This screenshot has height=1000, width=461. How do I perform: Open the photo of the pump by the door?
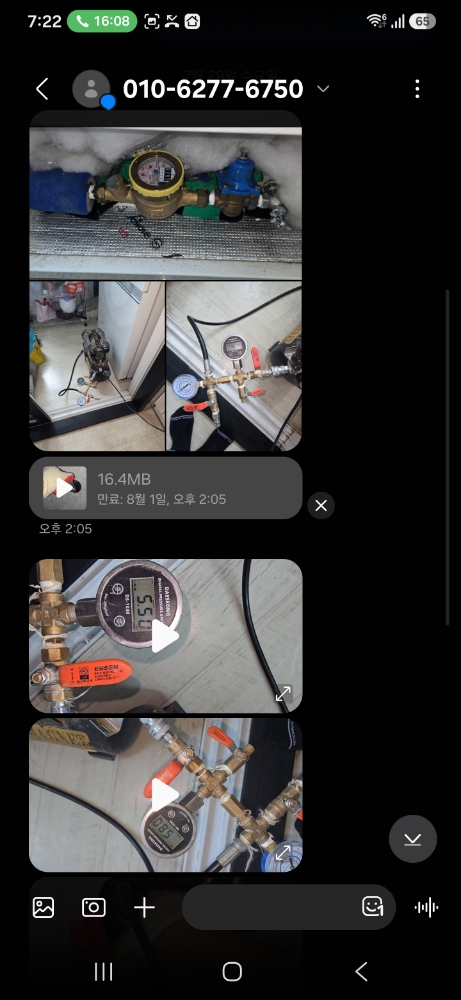tap(97, 366)
